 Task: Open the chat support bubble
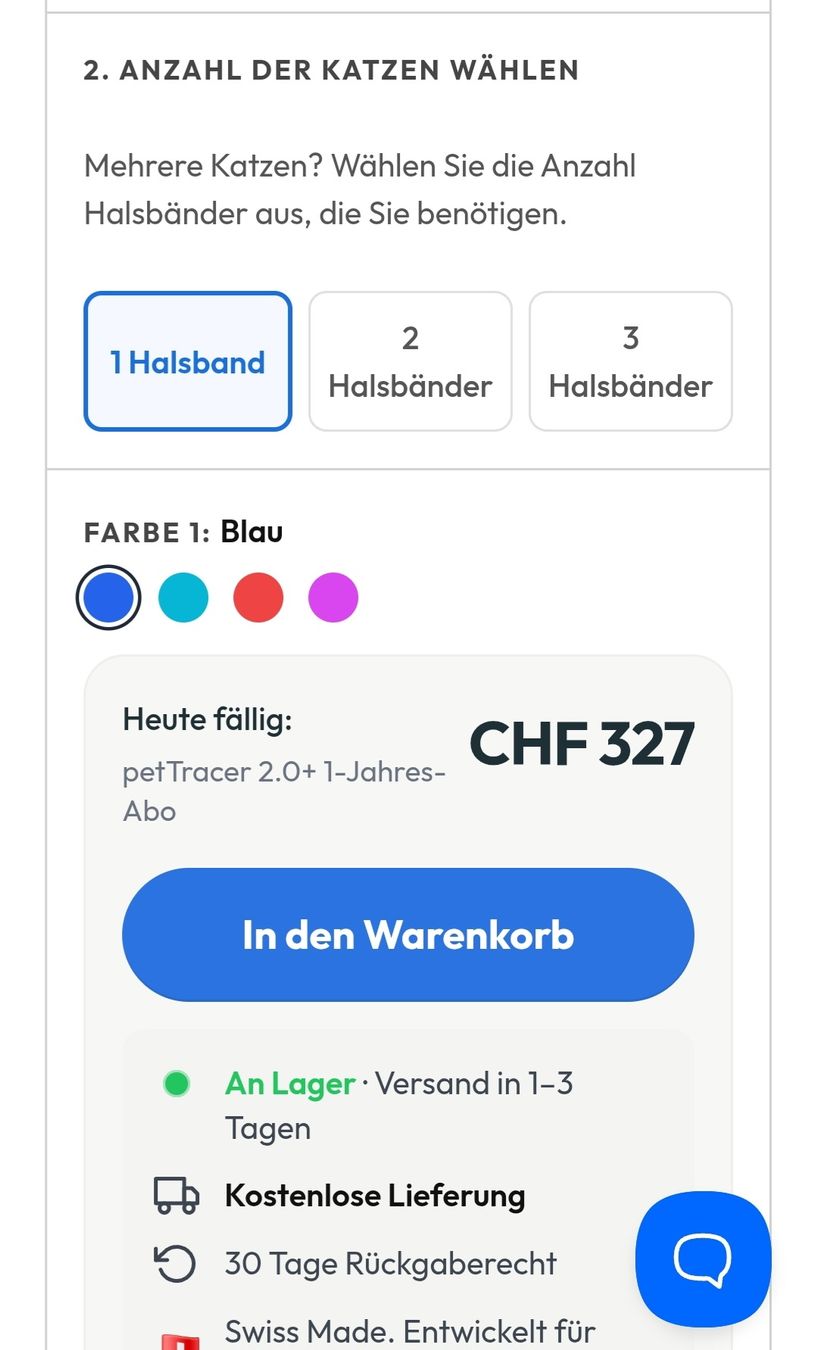click(x=703, y=1259)
